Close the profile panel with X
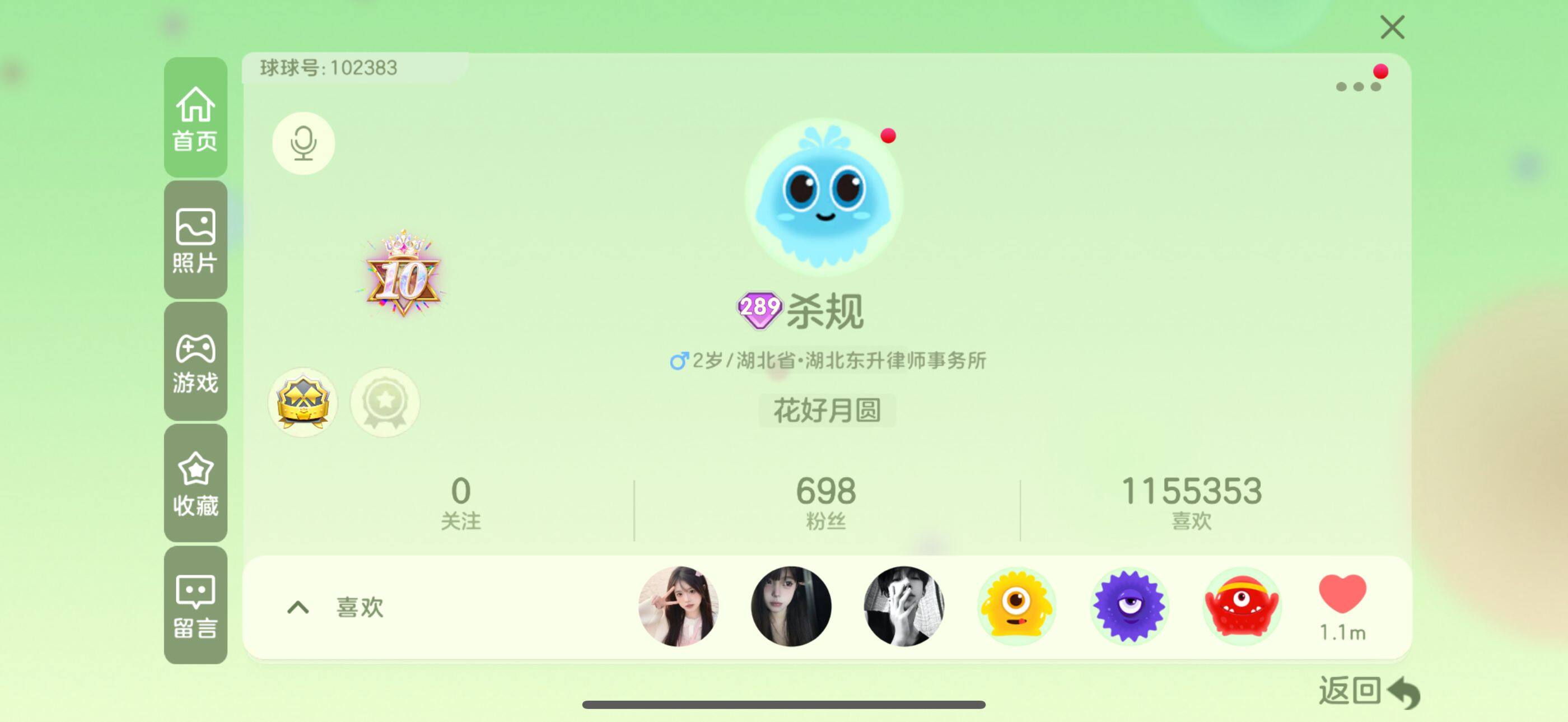 click(1392, 27)
